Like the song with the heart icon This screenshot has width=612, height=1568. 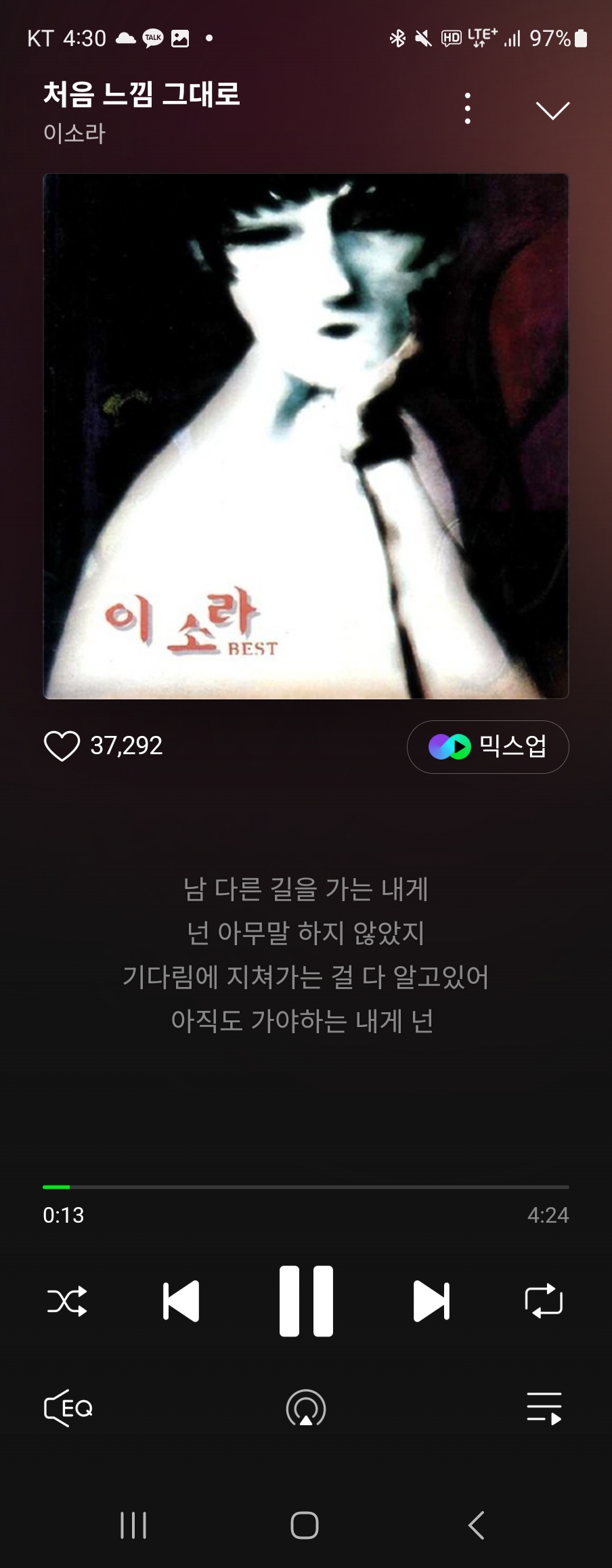coord(62,746)
